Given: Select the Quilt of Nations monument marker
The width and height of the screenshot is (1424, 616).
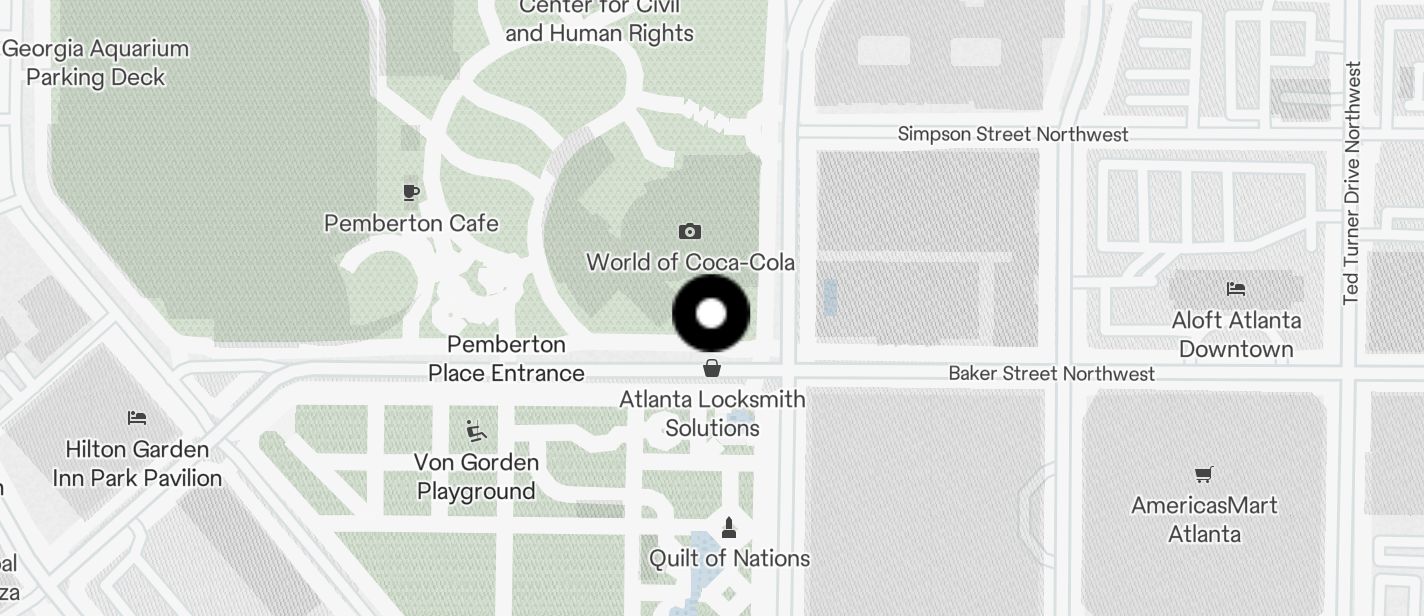Looking at the screenshot, I should (729, 527).
